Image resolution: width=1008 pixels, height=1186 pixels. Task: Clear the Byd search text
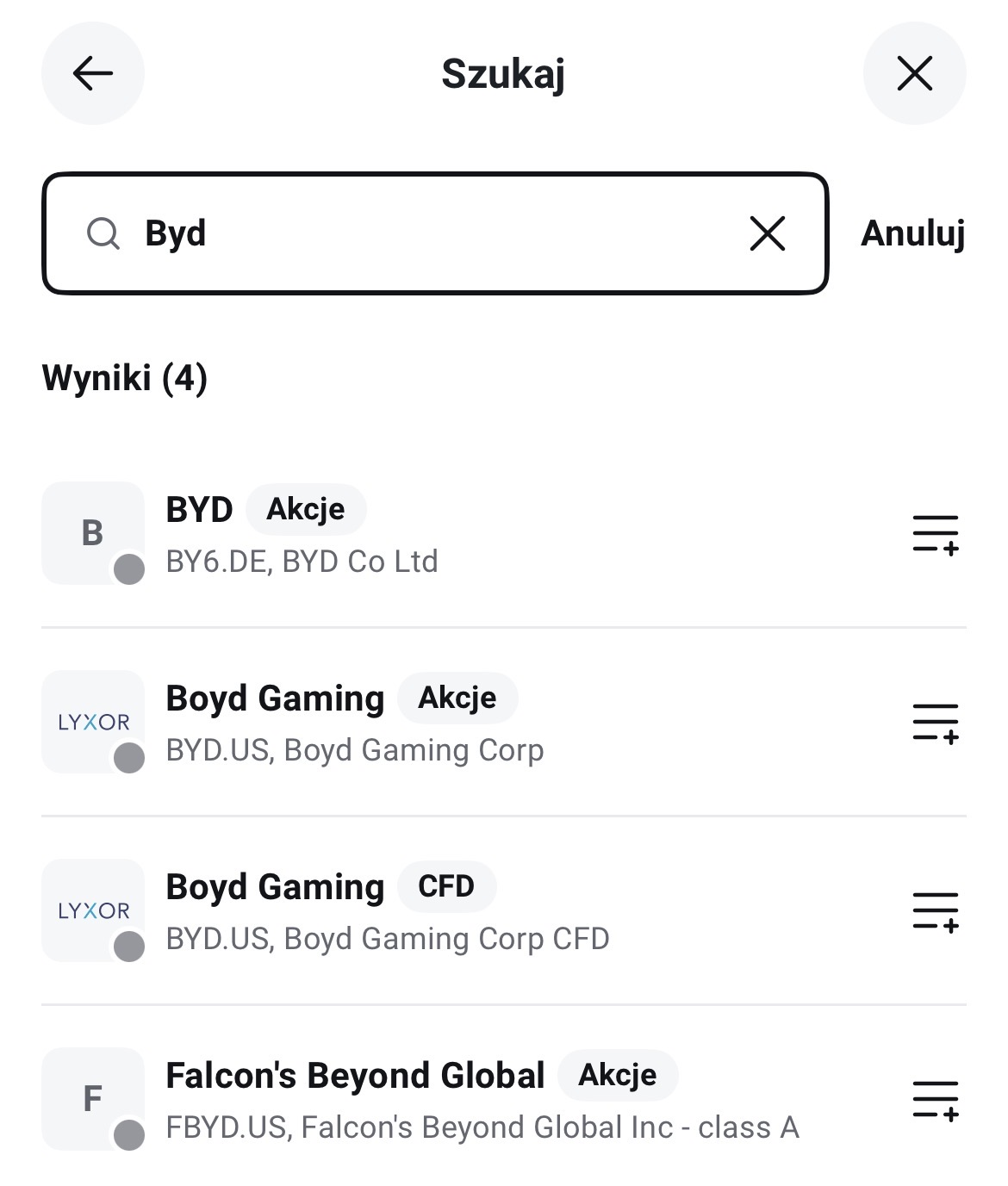[x=767, y=233]
